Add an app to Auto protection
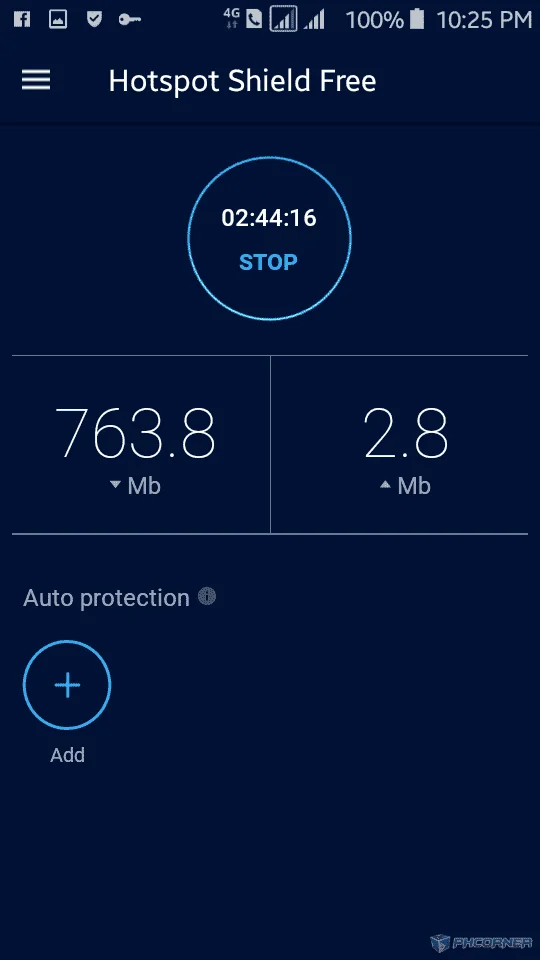The height and width of the screenshot is (960, 540). click(x=67, y=684)
